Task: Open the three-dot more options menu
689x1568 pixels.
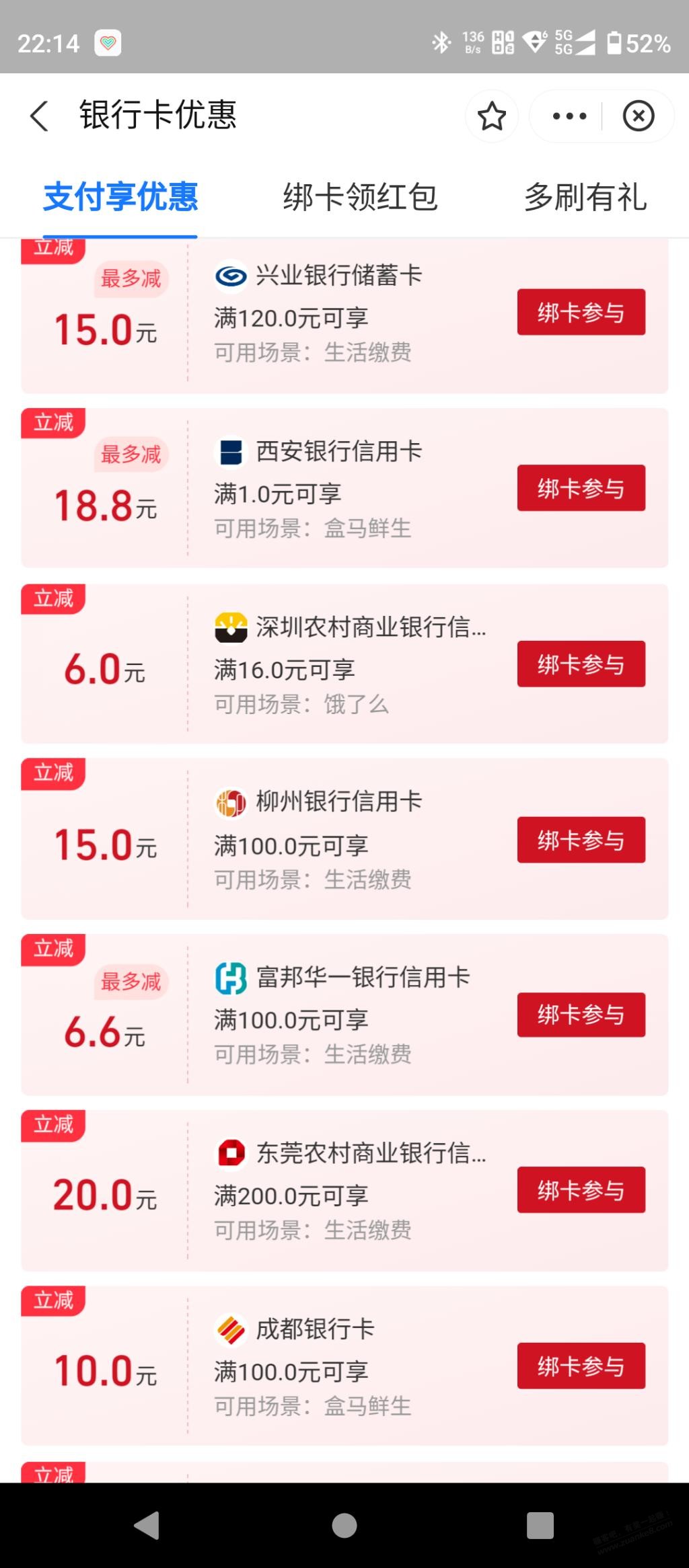Action: pyautogui.click(x=569, y=116)
